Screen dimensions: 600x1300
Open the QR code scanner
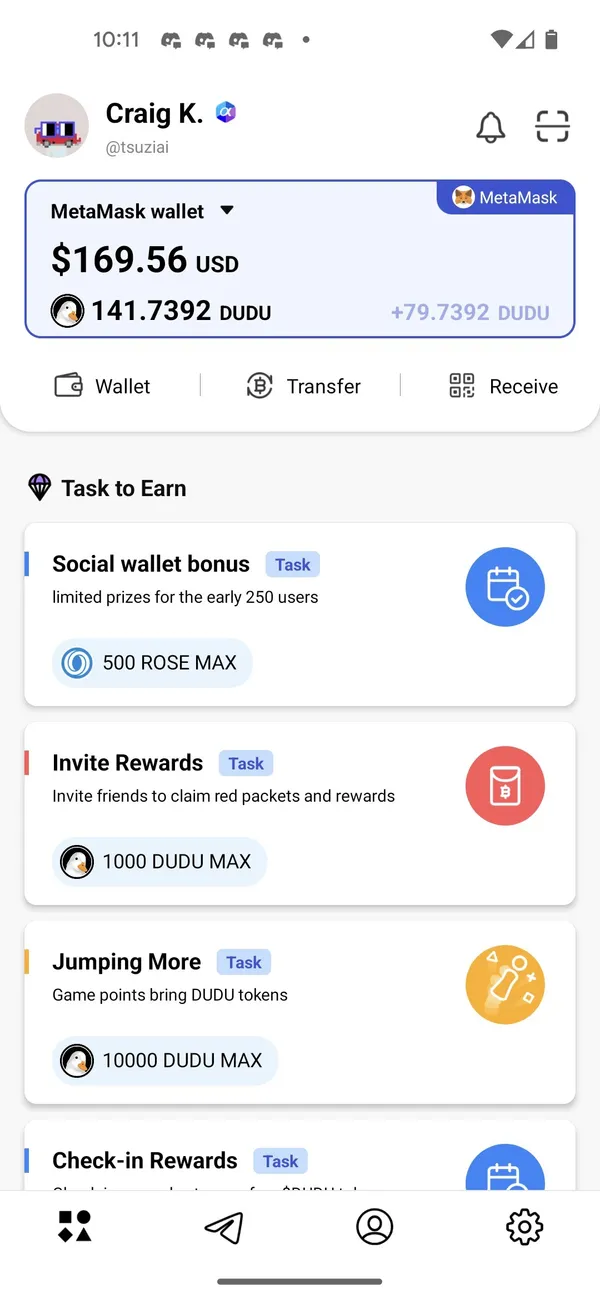(x=552, y=127)
